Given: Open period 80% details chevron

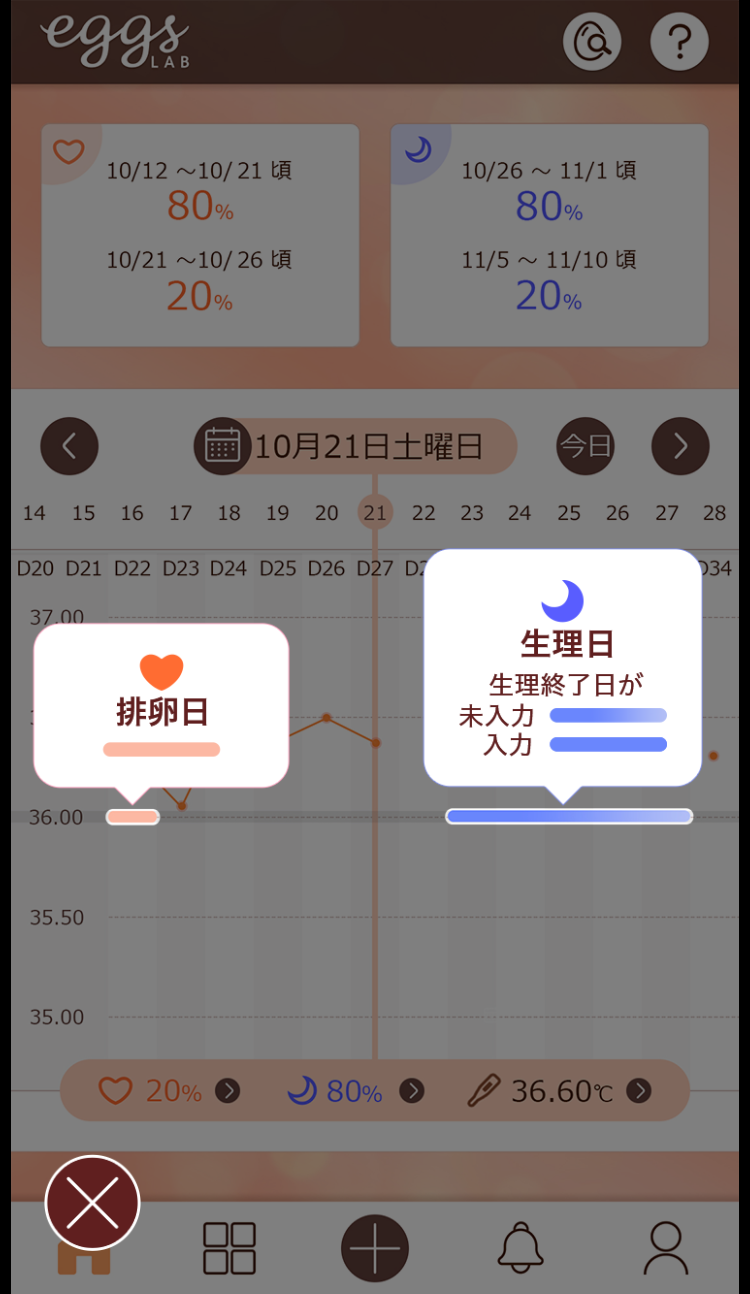Looking at the screenshot, I should point(412,1091).
